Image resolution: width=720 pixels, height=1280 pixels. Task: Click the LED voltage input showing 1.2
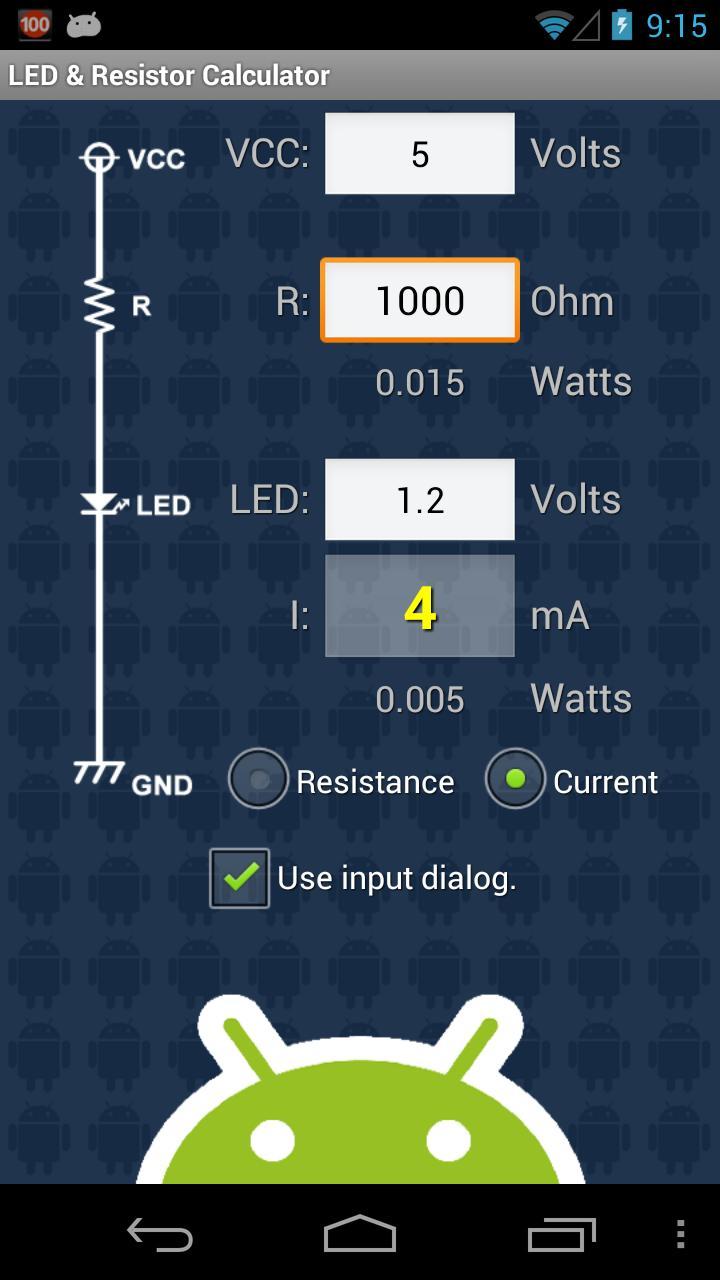(419, 498)
